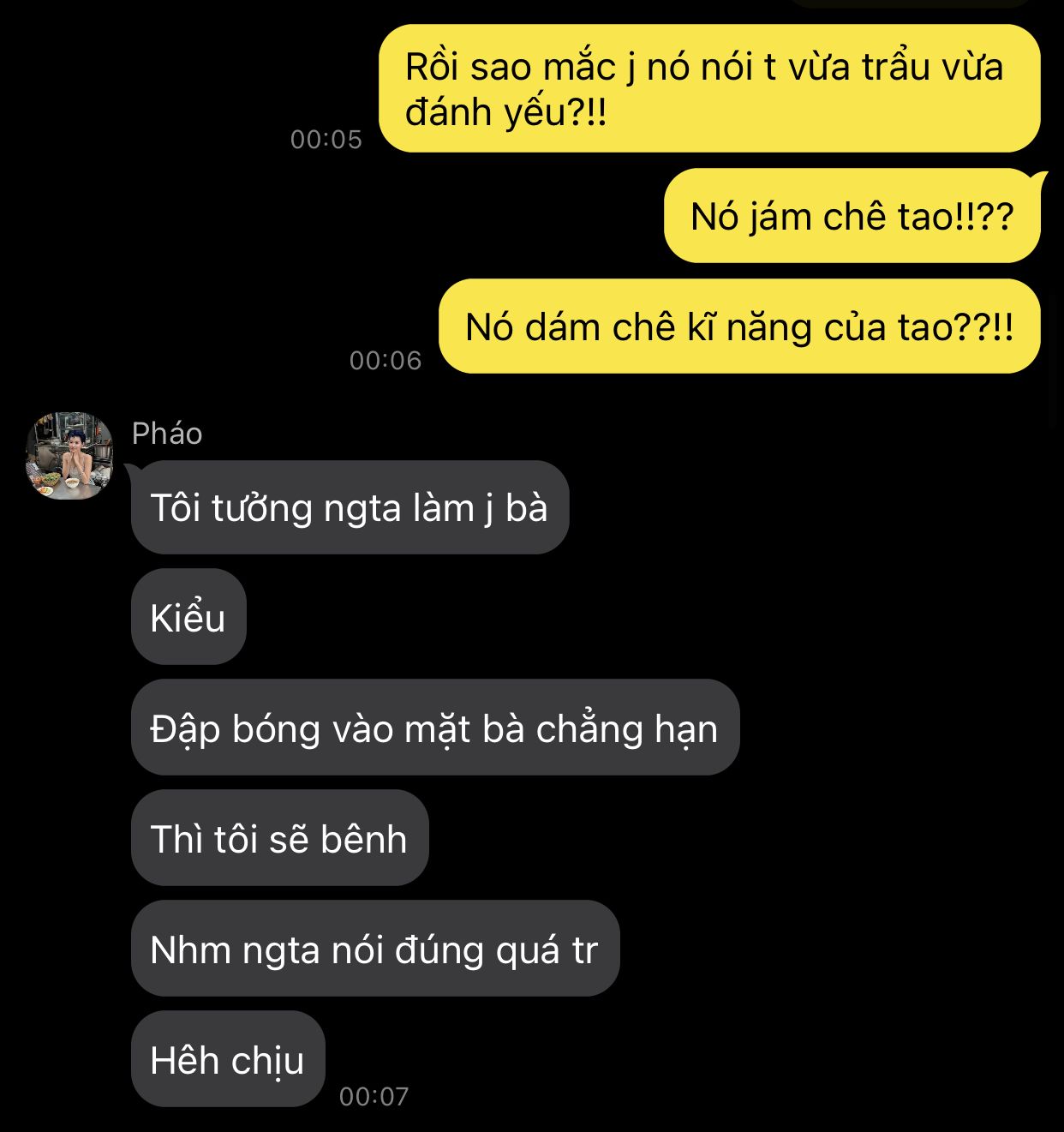This screenshot has height=1132, width=1064.
Task: Open Pháo's profile picture avatar
Action: pos(69,456)
